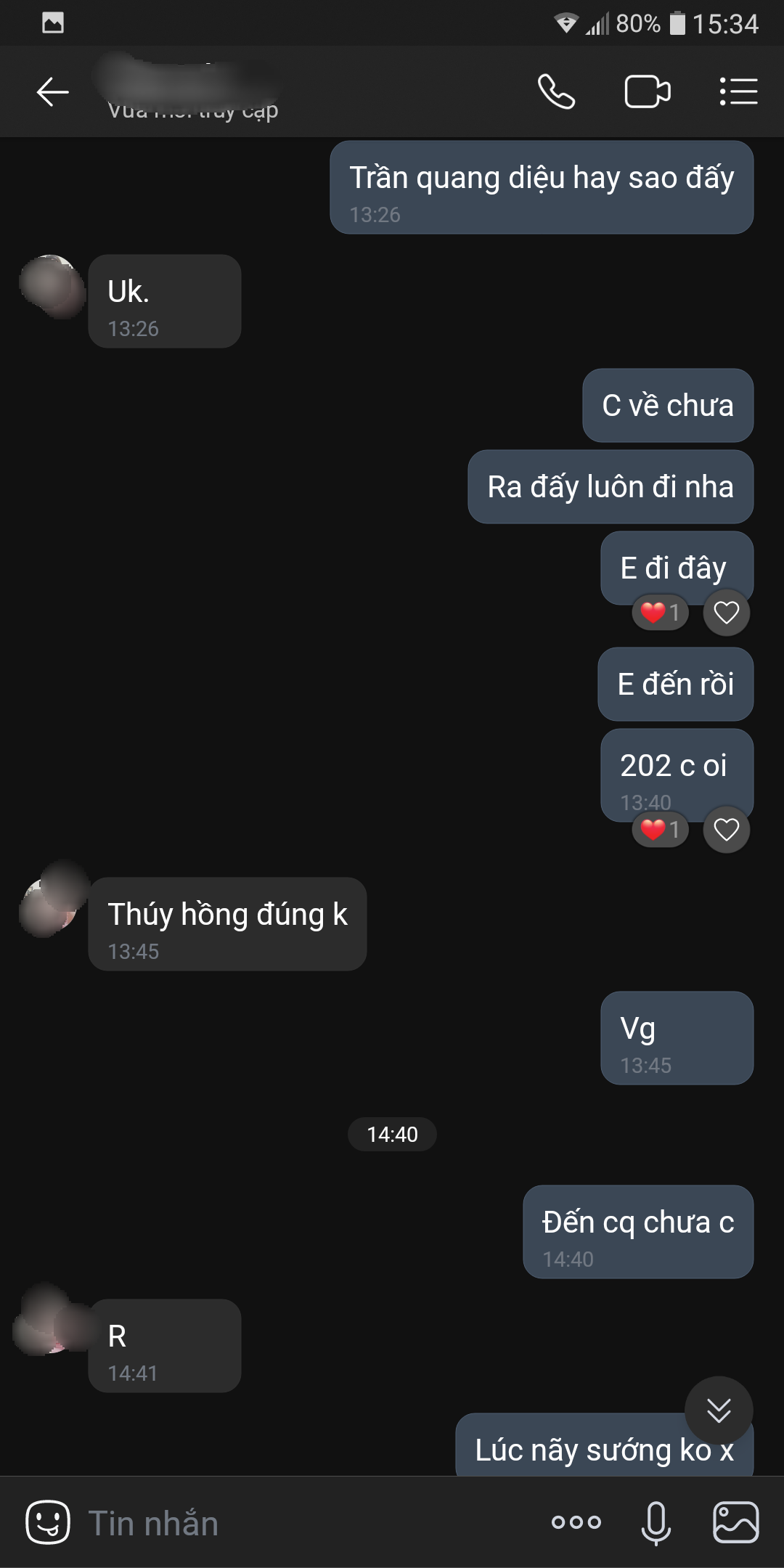The image size is (784, 1568).
Task: React with heart to 'E đi đây'
Action: (x=726, y=613)
